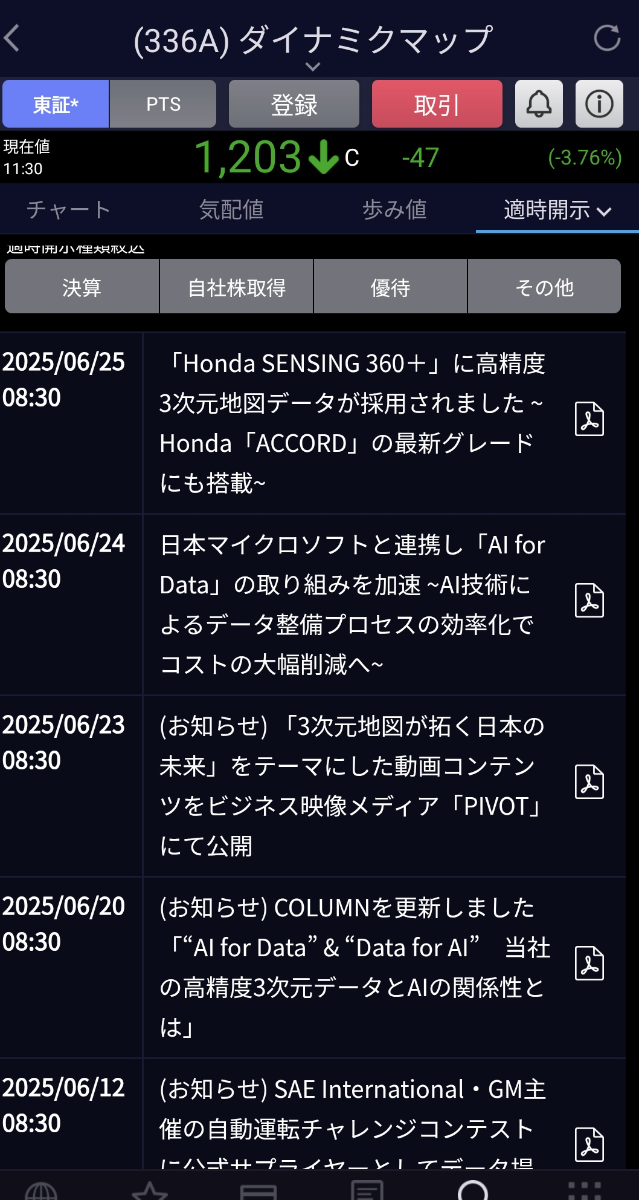639x1200 pixels.
Task: Open the 適時開示 dropdown tab
Action: [557, 210]
